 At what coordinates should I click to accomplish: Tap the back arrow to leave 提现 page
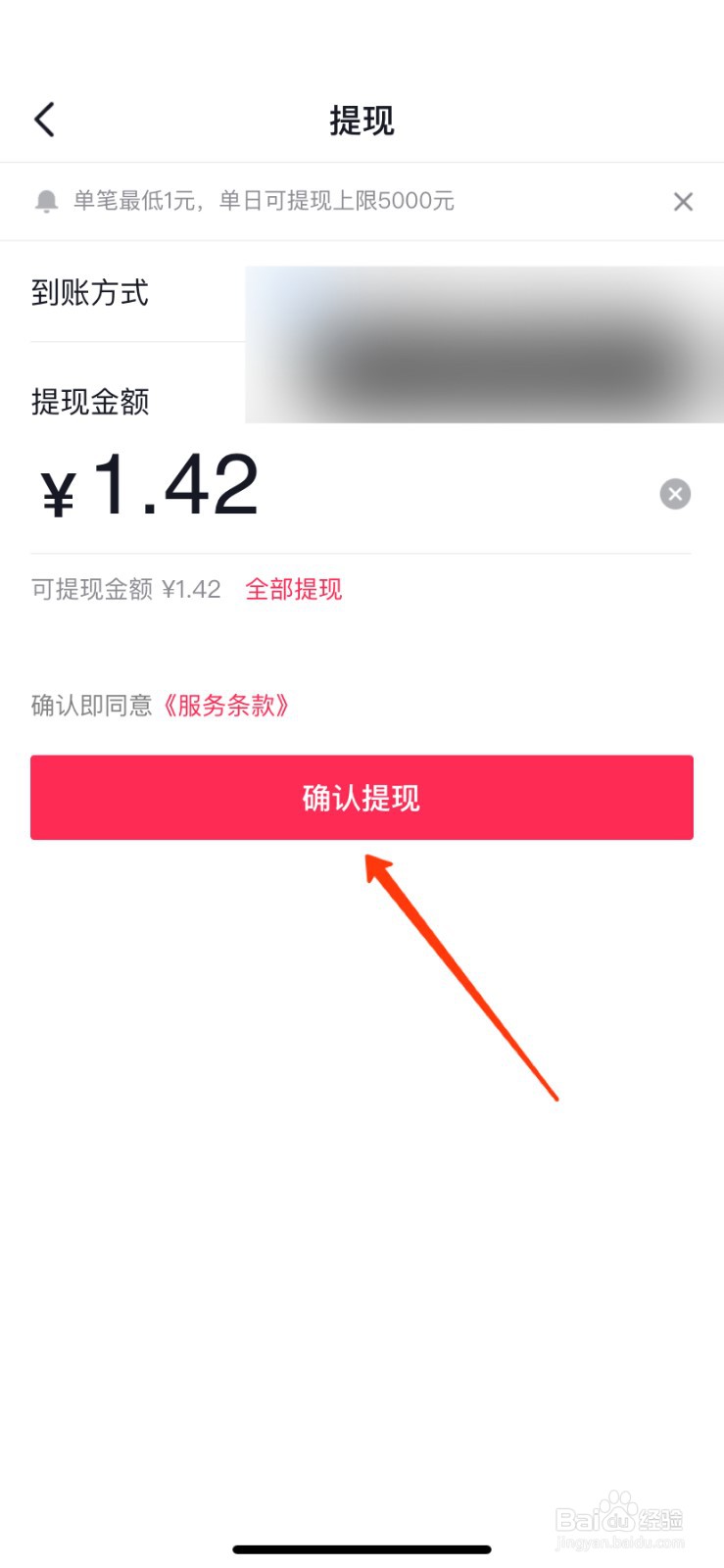click(x=43, y=118)
